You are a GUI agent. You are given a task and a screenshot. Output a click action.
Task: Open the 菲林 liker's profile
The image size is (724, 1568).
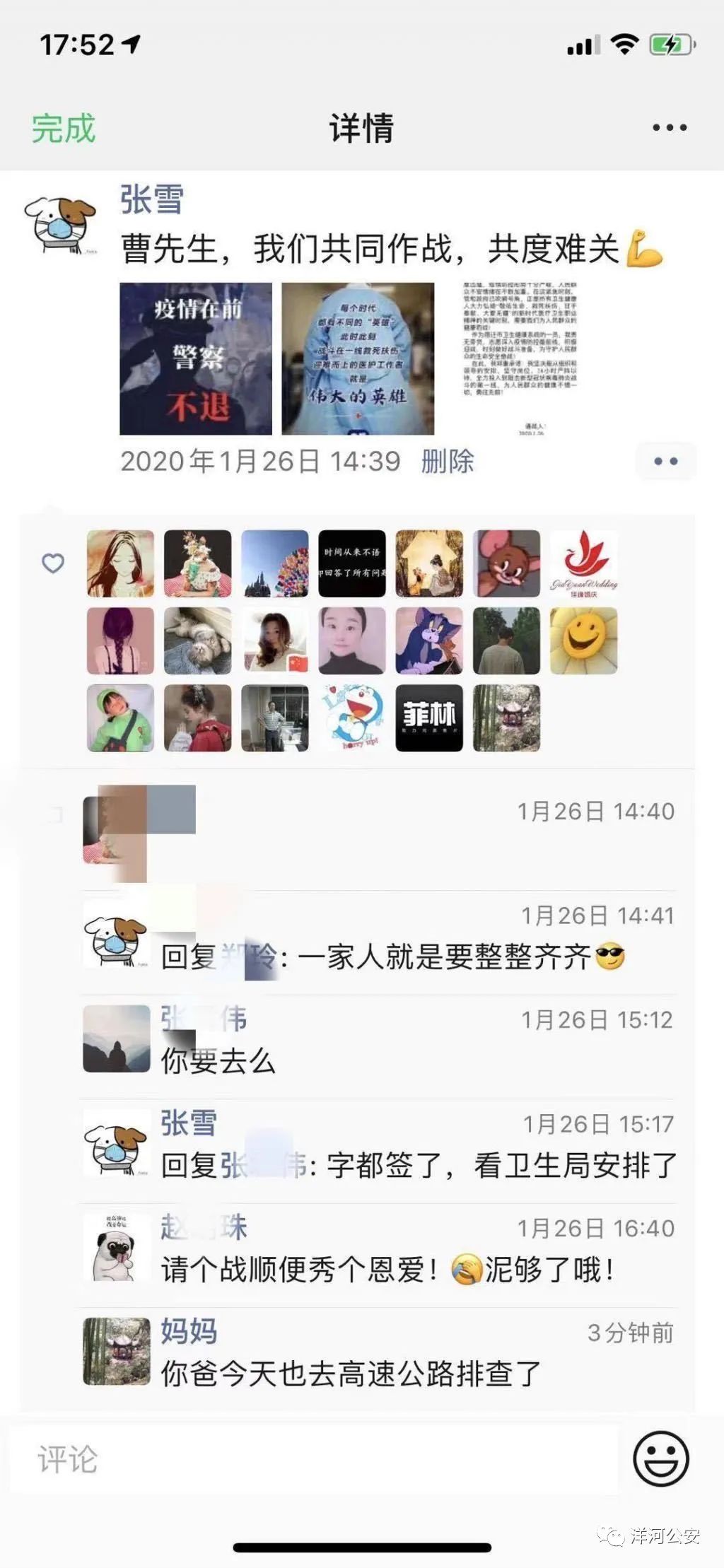(x=429, y=718)
